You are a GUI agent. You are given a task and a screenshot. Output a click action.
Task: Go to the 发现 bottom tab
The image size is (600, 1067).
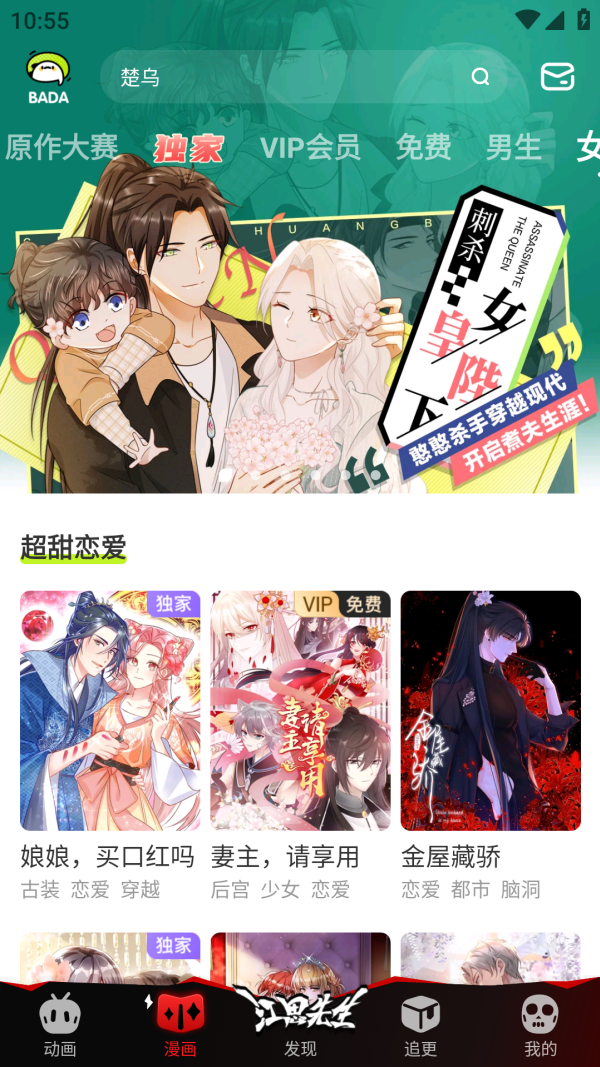pos(300,1020)
